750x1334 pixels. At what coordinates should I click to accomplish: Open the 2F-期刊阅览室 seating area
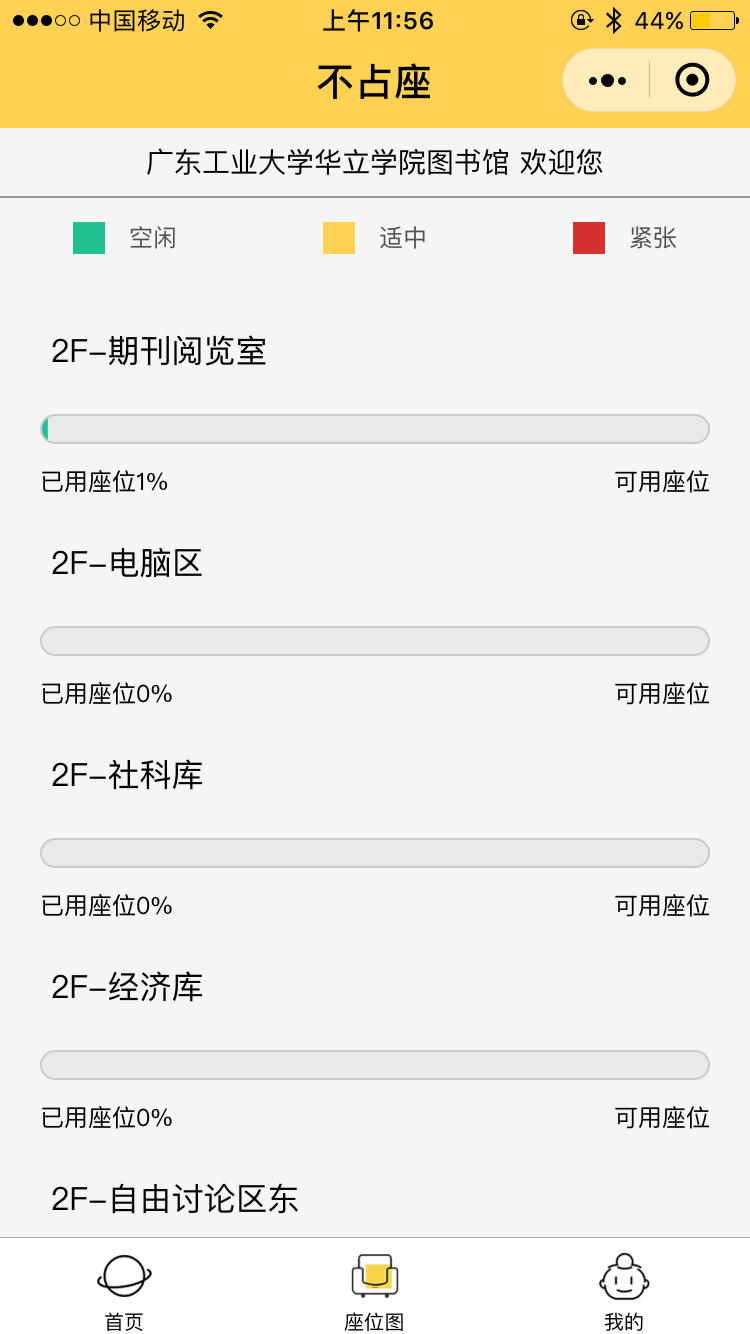click(160, 352)
